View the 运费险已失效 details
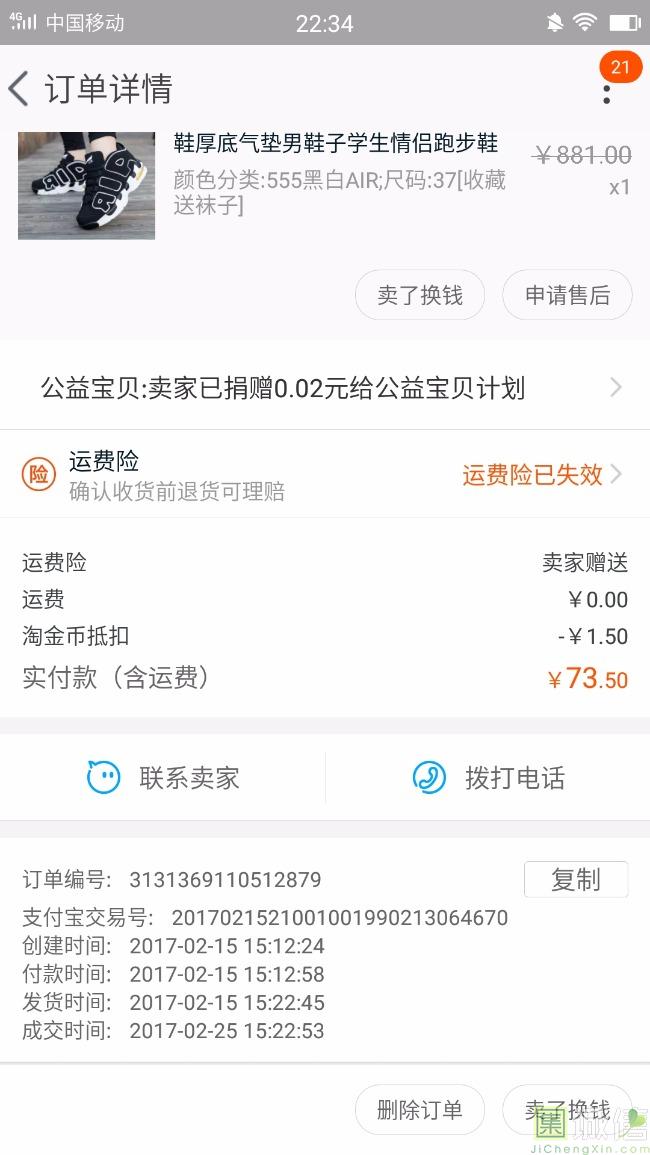 (x=542, y=474)
